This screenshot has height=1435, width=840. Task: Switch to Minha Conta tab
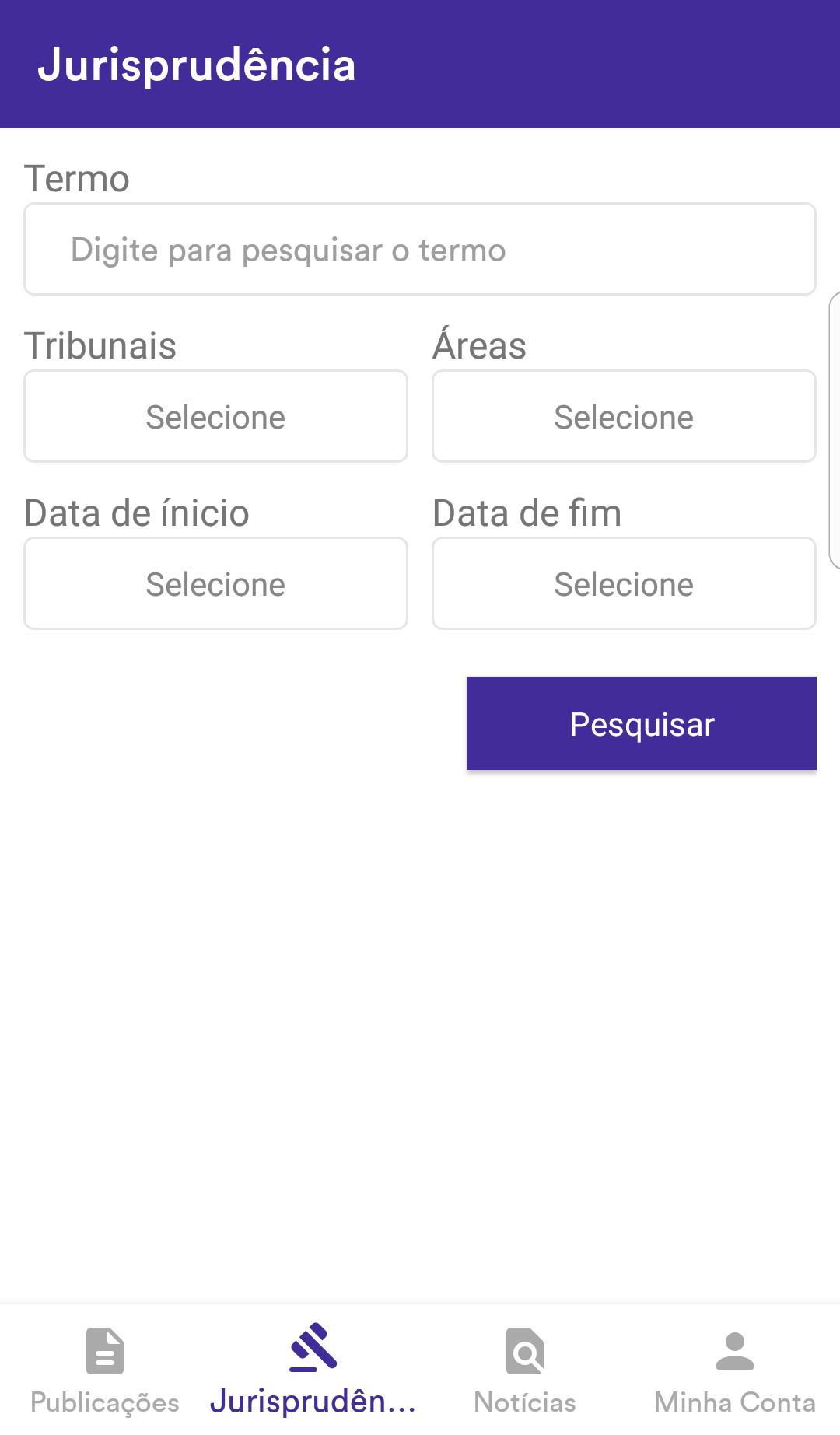[734, 1370]
